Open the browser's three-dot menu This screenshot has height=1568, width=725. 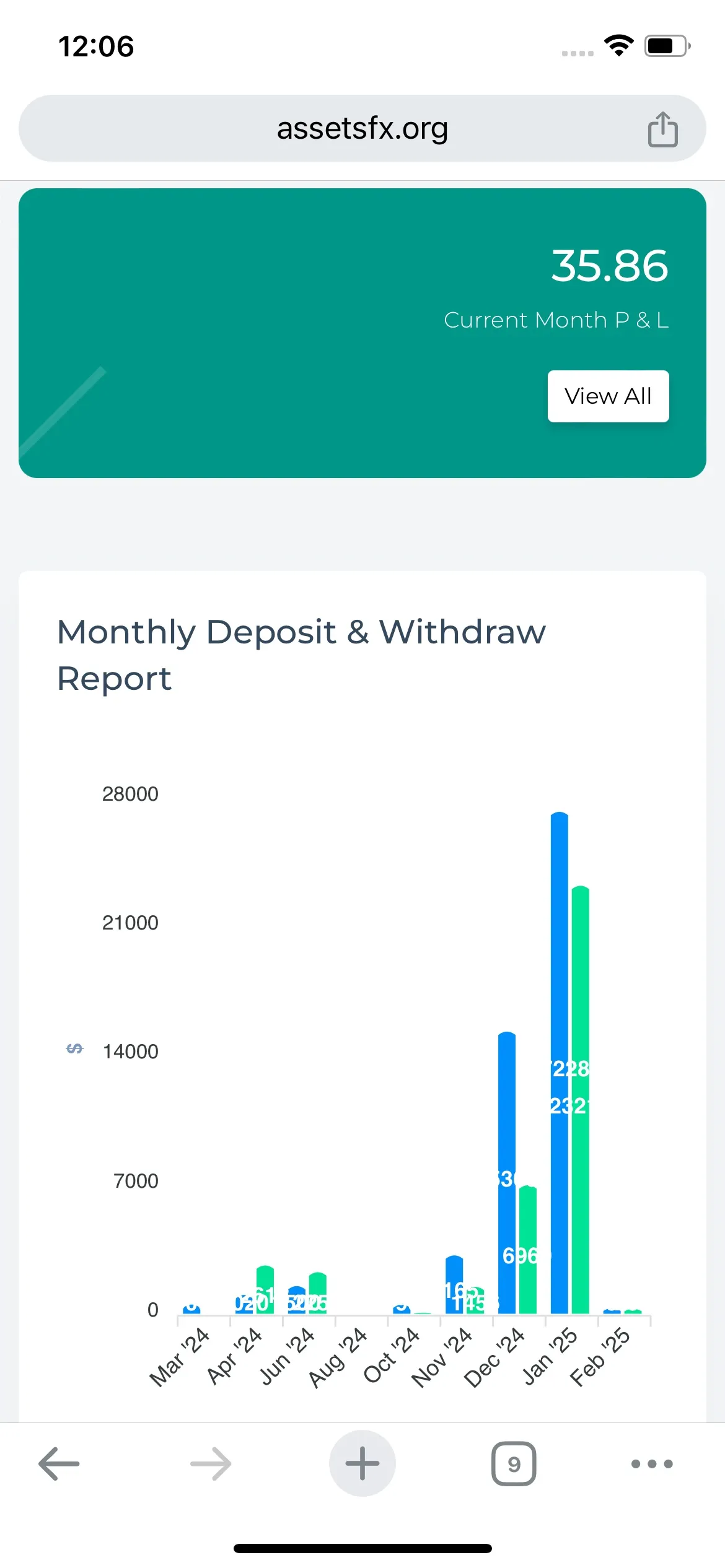click(x=652, y=1464)
